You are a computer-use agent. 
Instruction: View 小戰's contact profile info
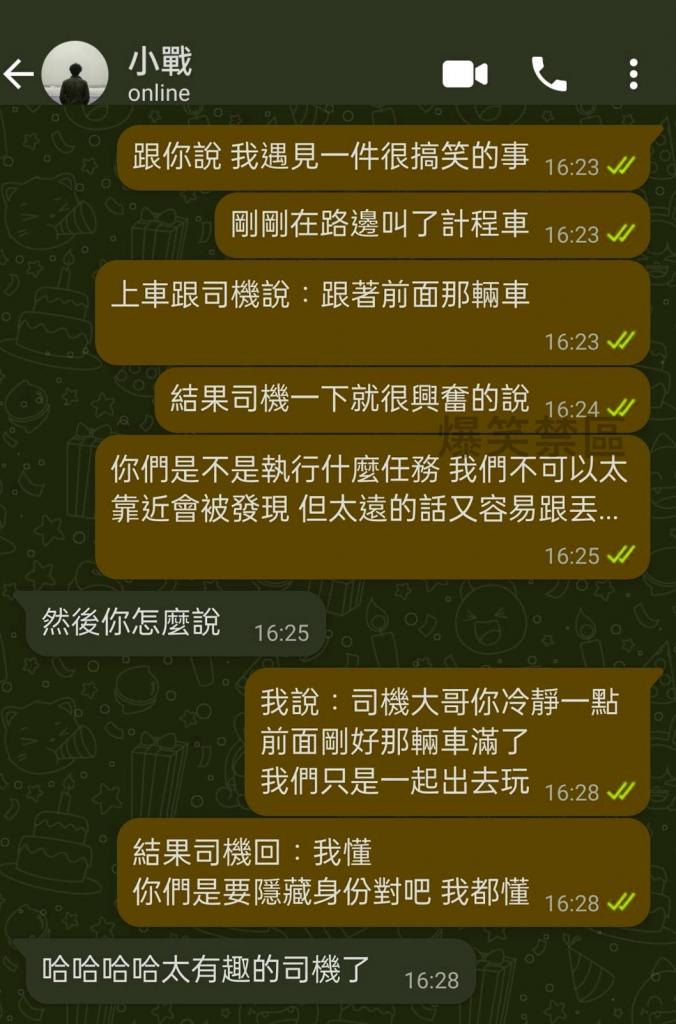(x=160, y=74)
